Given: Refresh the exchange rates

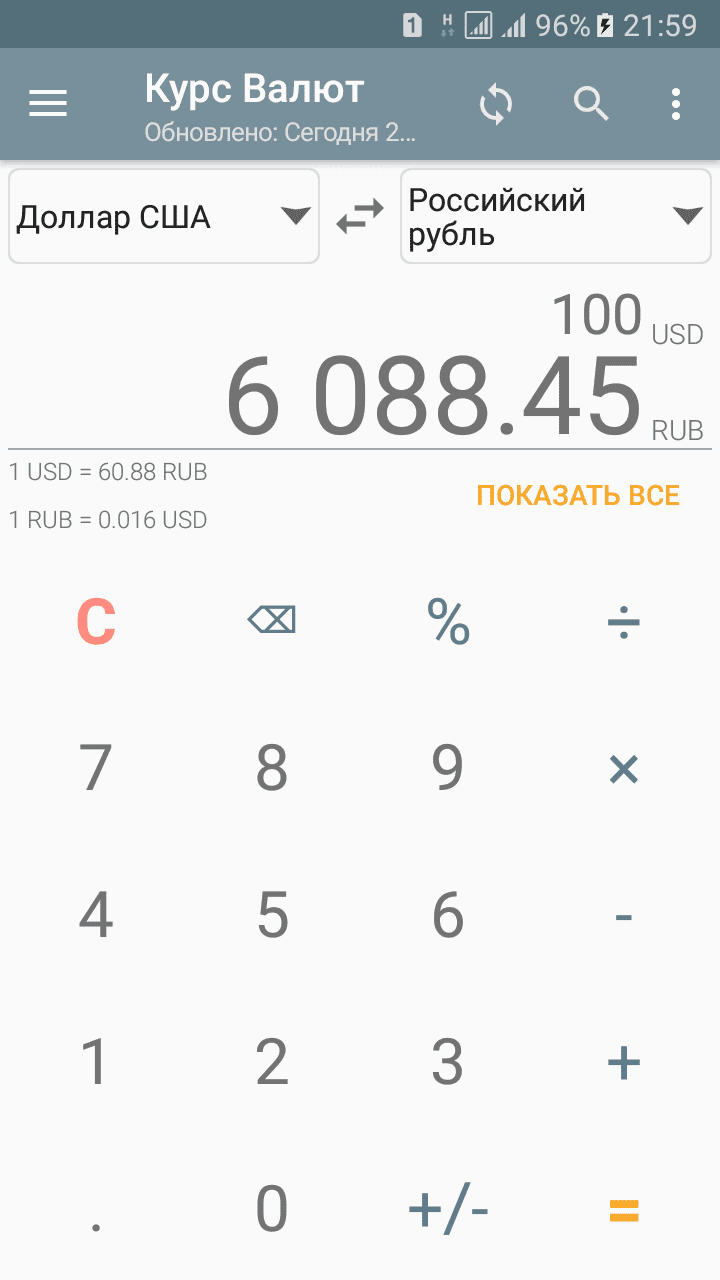Looking at the screenshot, I should point(495,104).
